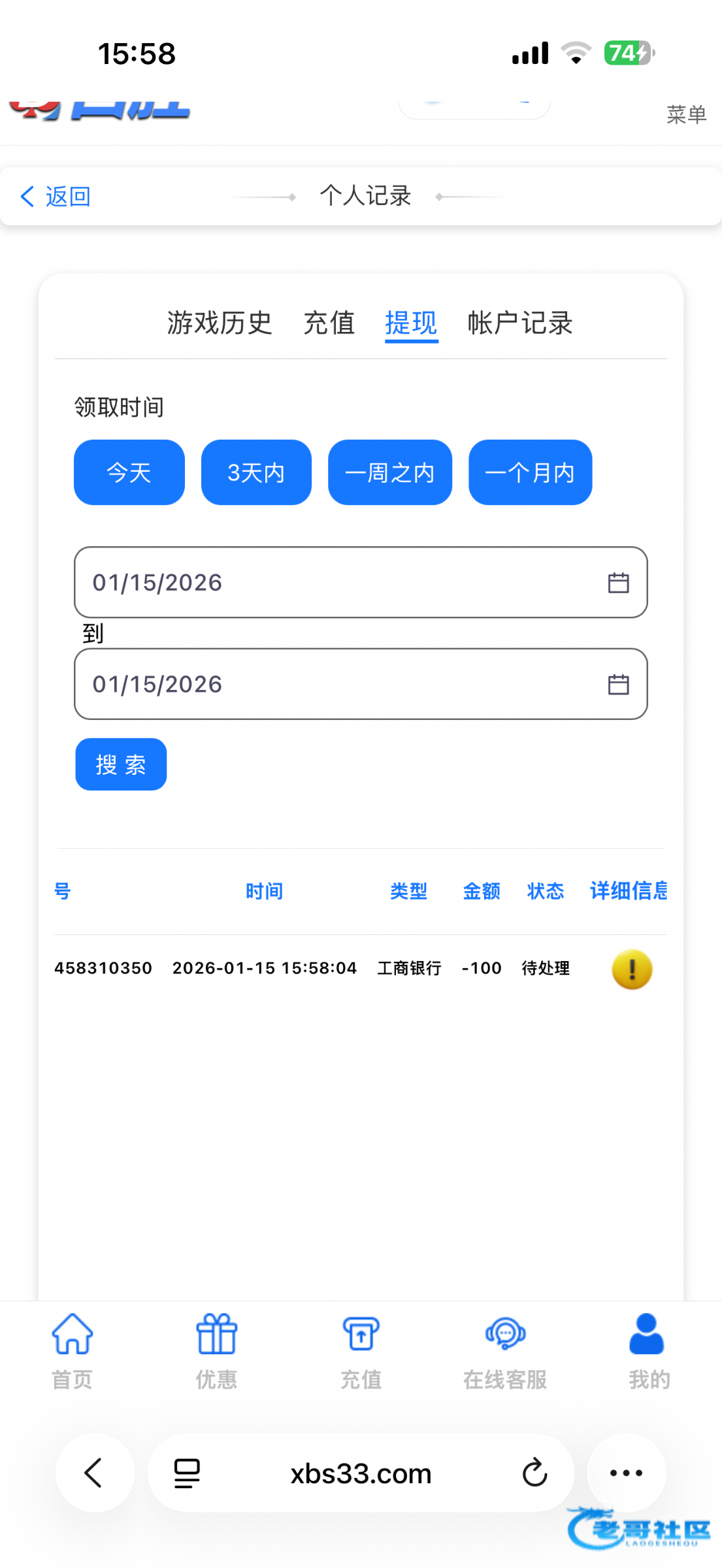Screen dimensions: 722x1568
Task: Tap the 返回 back button
Action: click(x=56, y=196)
